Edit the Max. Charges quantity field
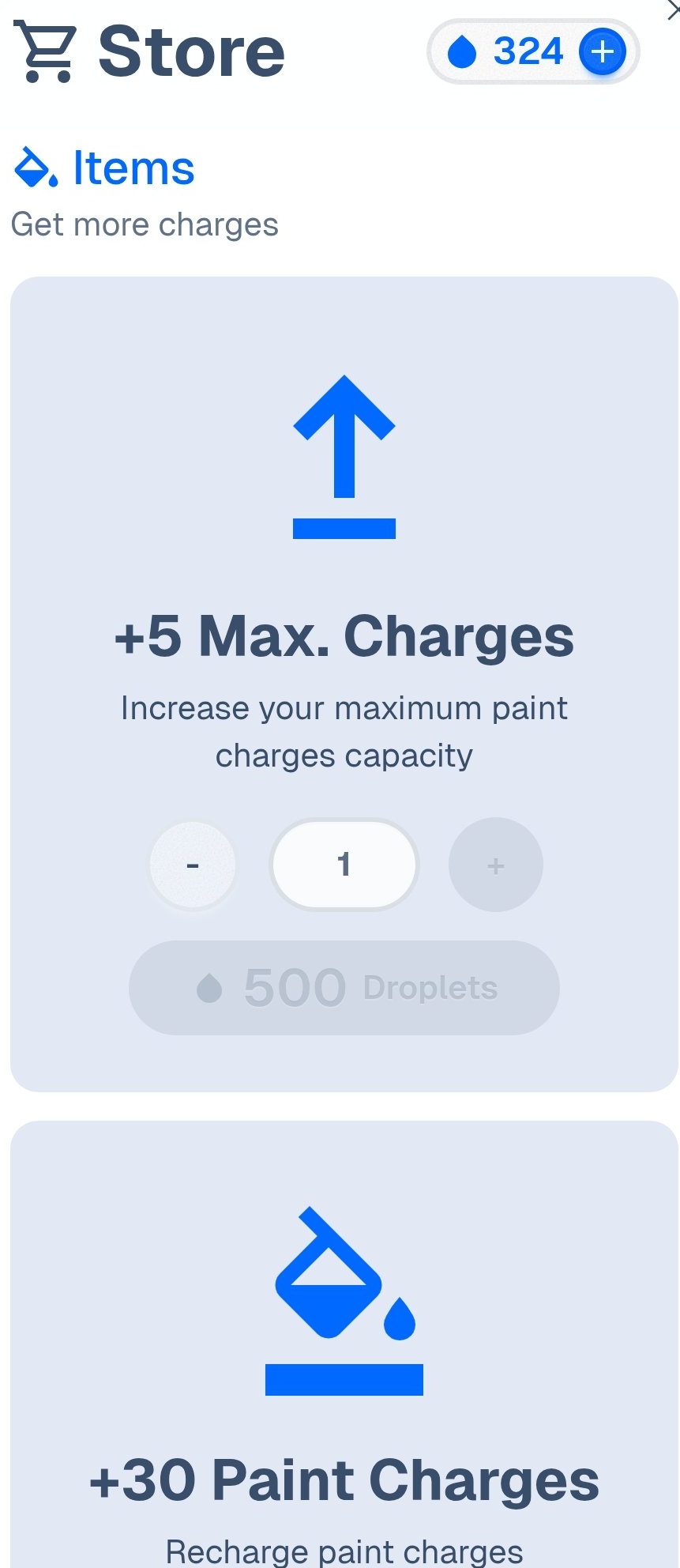This screenshot has width=680, height=1568. click(344, 865)
